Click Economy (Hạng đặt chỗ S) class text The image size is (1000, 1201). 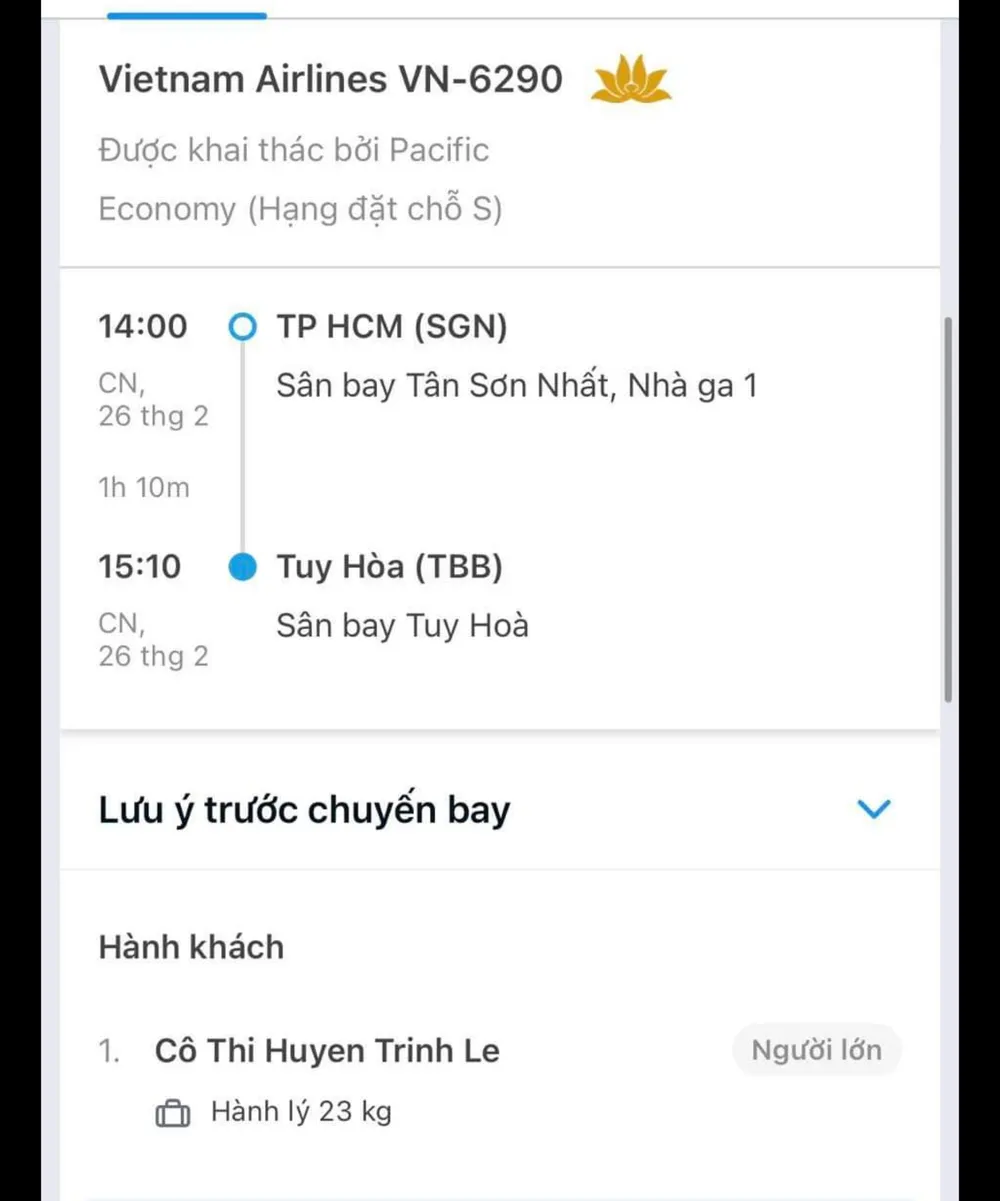[x=301, y=209]
